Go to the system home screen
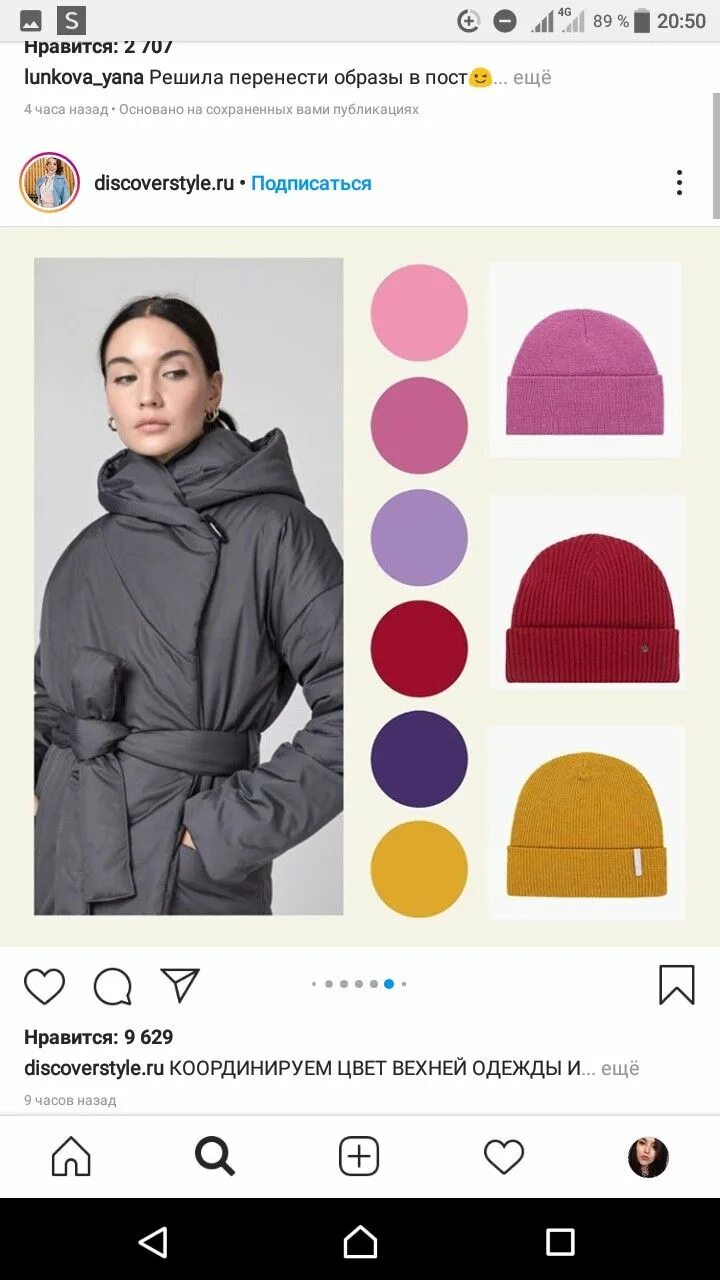Viewport: 720px width, 1280px height. click(x=360, y=1242)
